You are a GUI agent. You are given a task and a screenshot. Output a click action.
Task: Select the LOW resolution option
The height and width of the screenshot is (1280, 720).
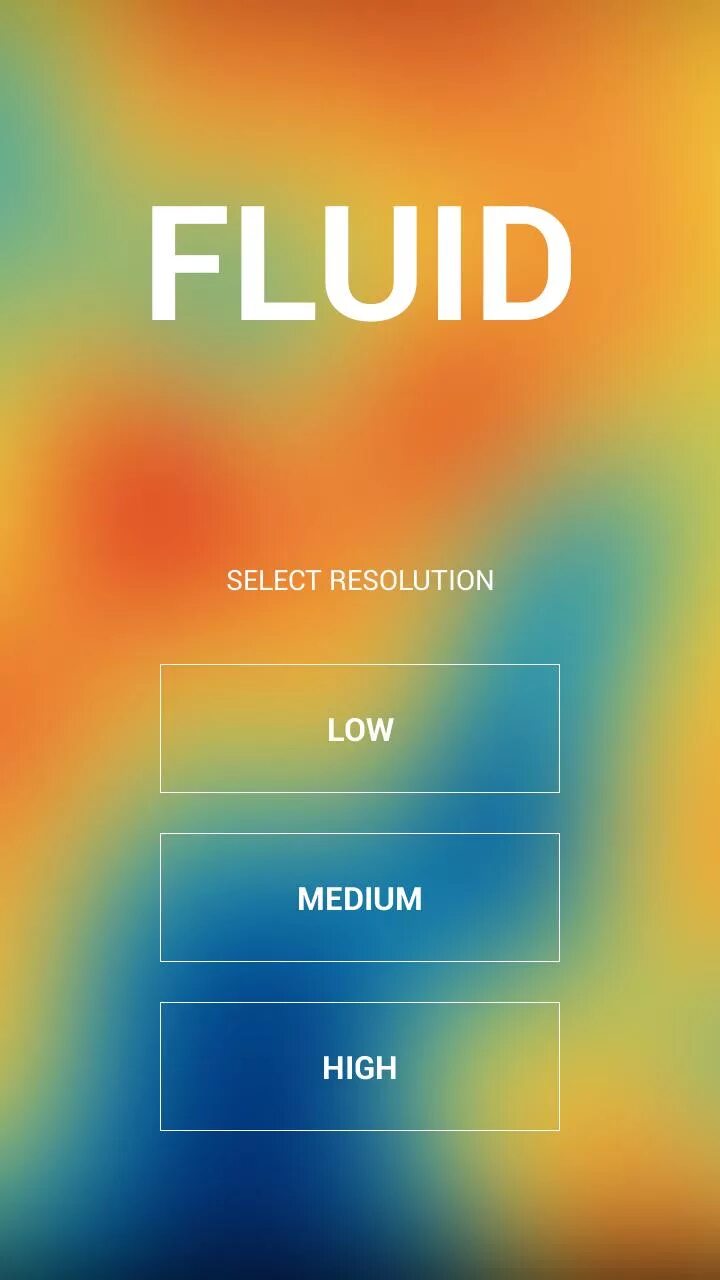click(x=360, y=728)
